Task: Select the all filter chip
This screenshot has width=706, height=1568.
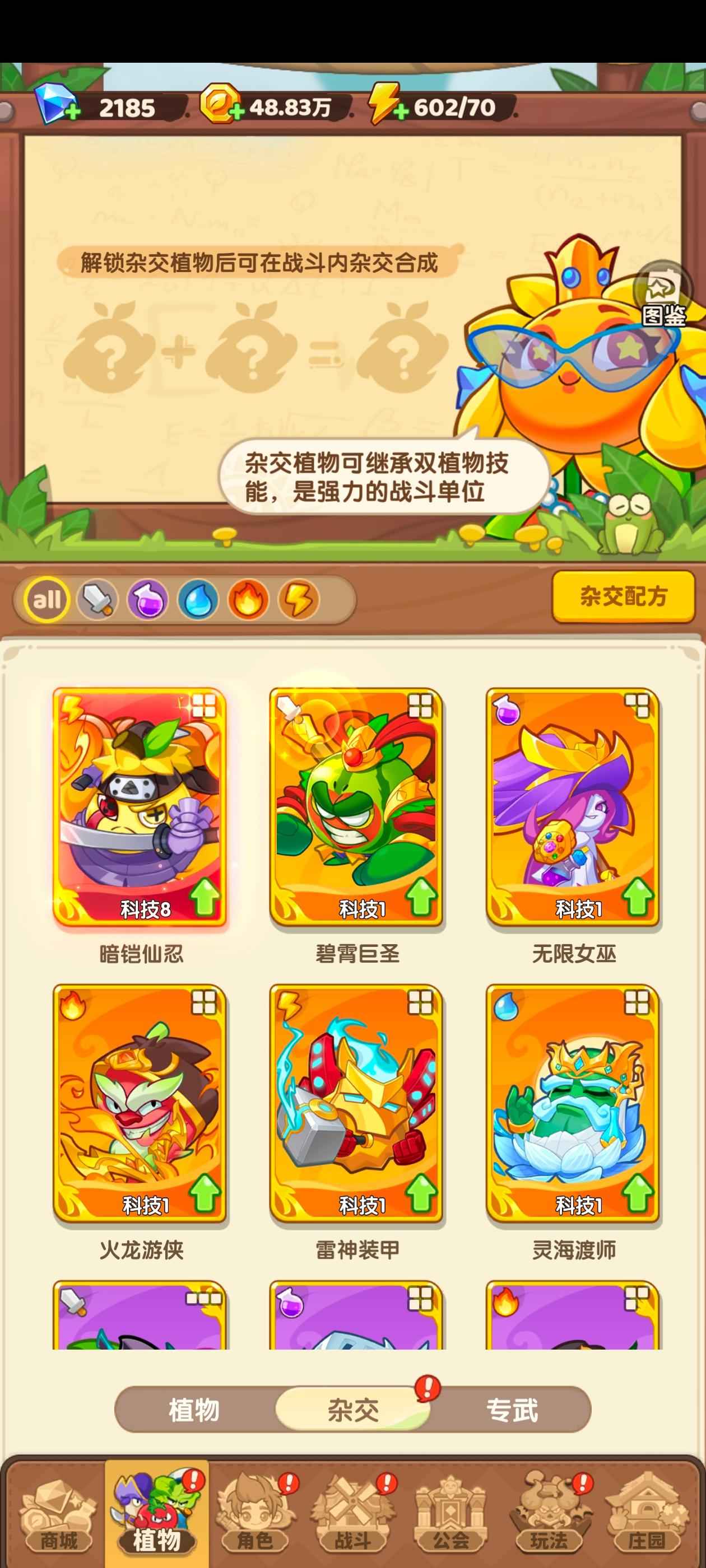Action: pos(47,600)
